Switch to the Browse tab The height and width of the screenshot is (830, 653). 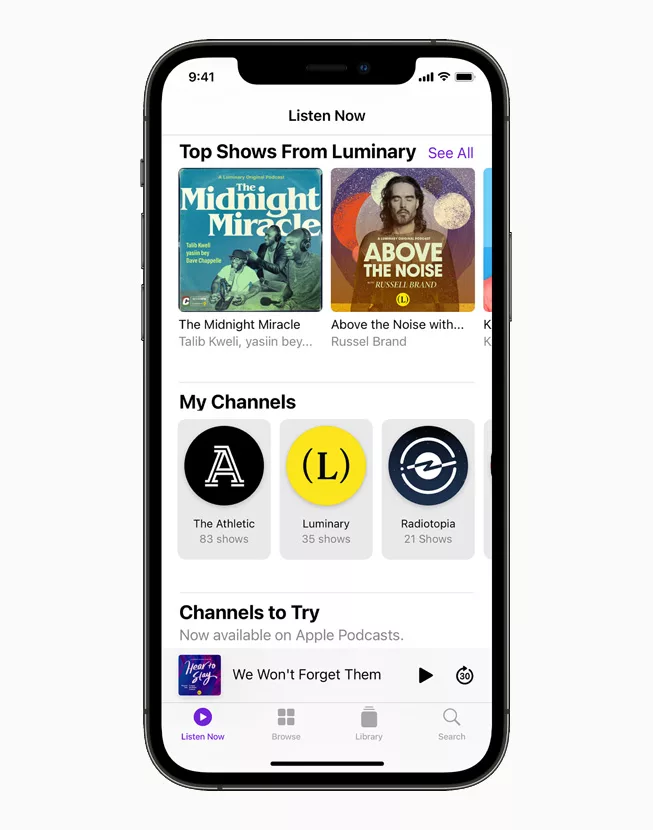tap(286, 724)
